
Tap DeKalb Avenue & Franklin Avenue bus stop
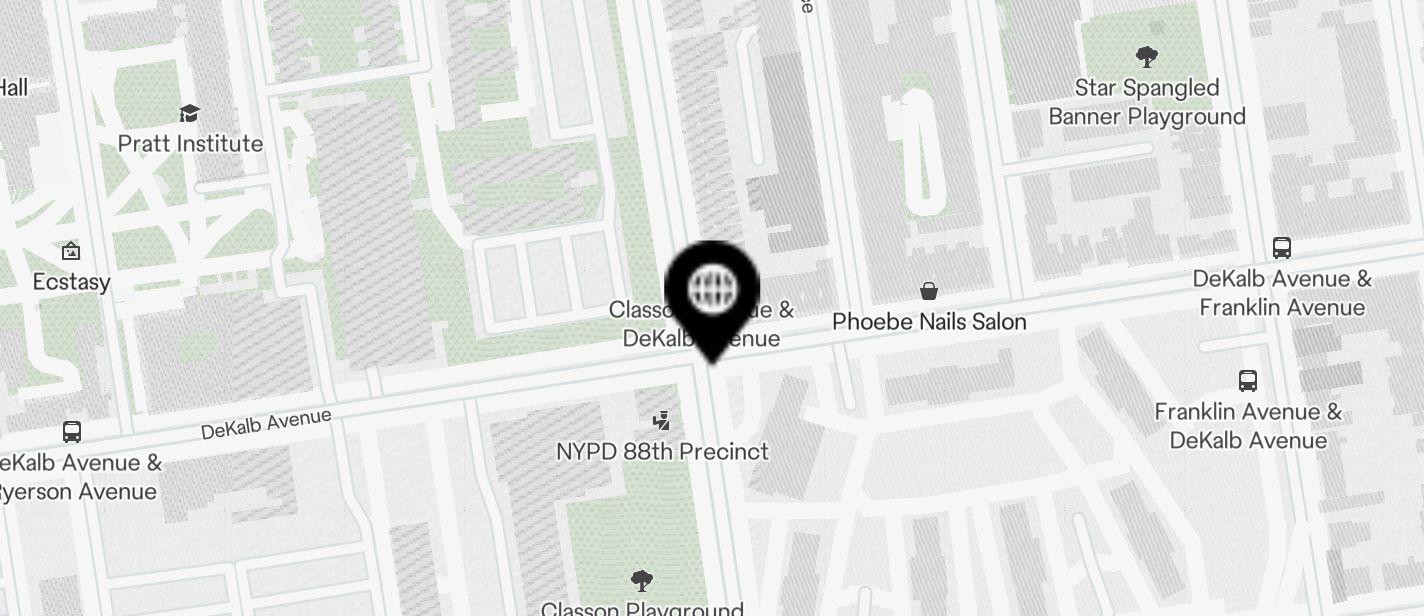(1281, 247)
